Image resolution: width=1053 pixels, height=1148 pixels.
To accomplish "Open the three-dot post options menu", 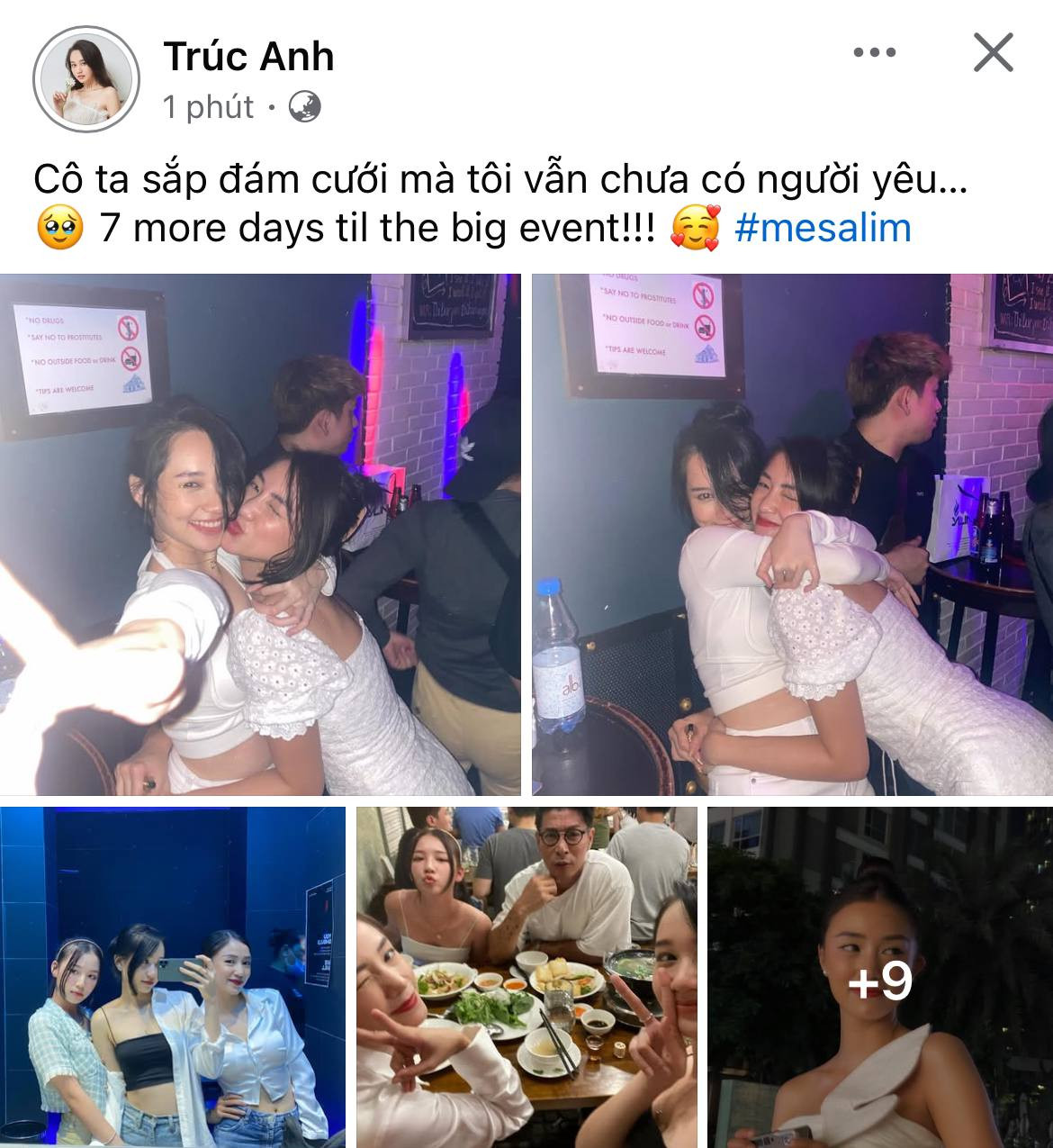I will tap(874, 53).
